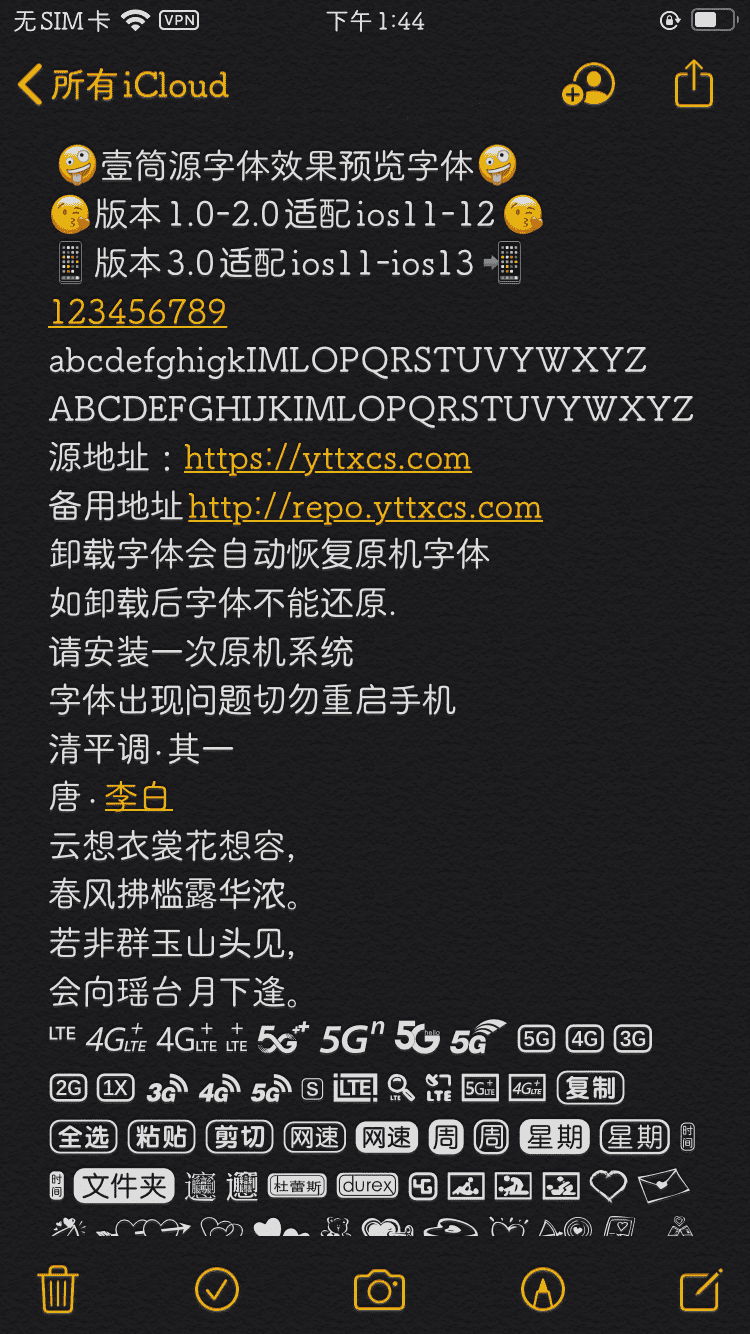
Task: Open the http://repo.yttxcs.com backup link
Action: 365,508
